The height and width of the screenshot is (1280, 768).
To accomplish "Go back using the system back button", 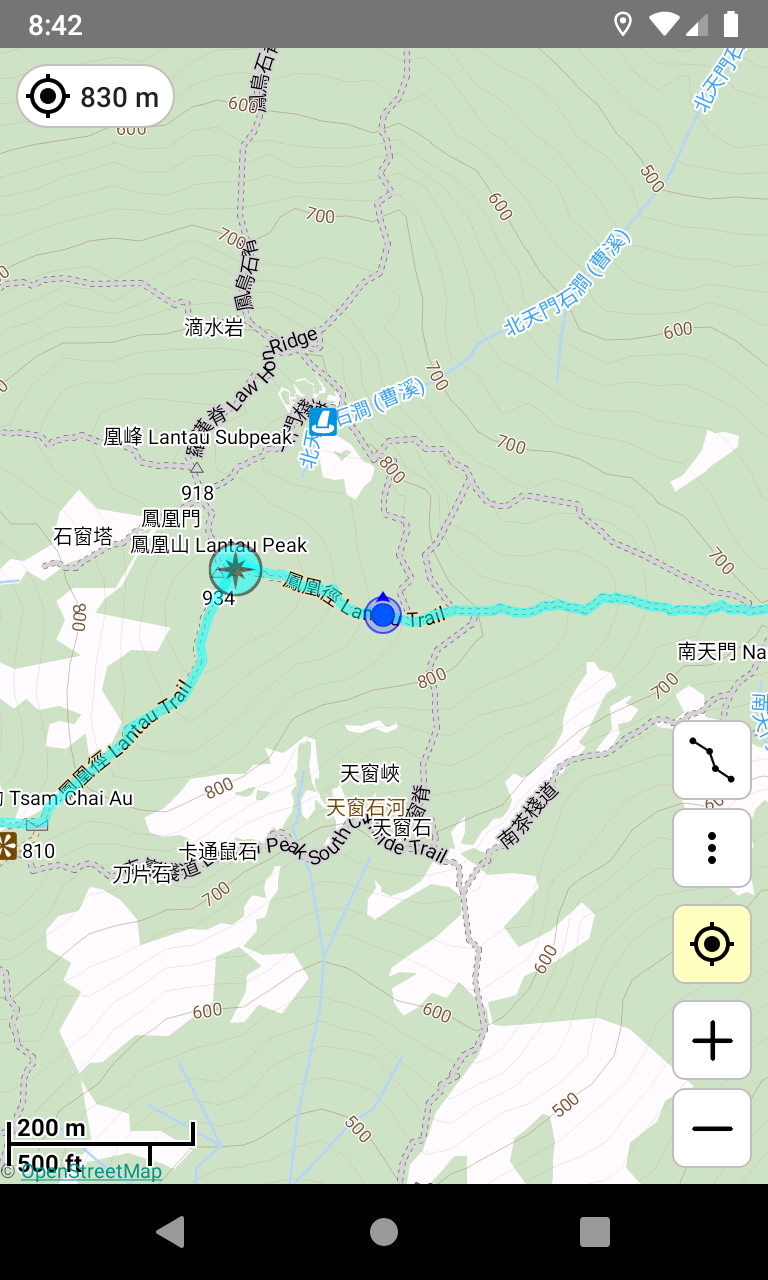I will 171,1232.
